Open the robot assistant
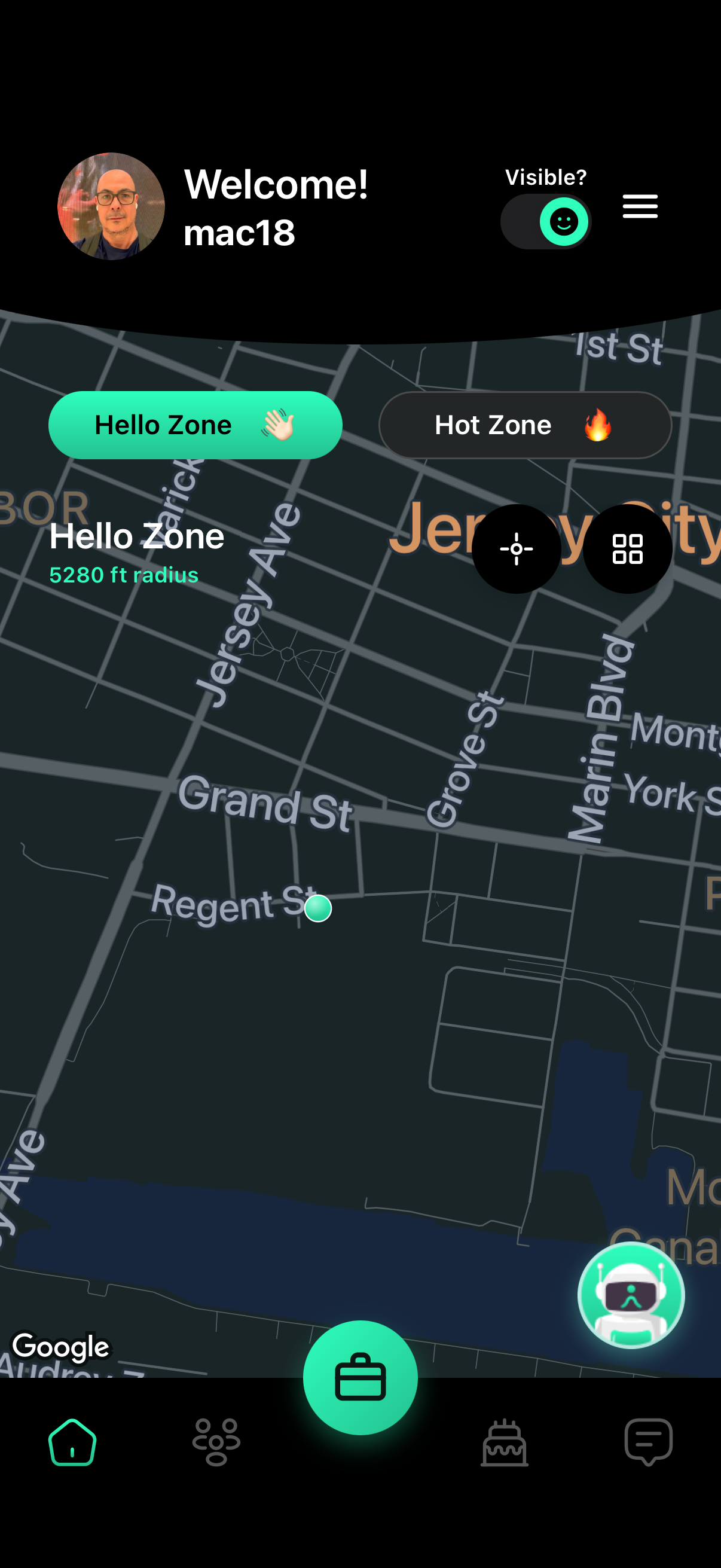721x1568 pixels. [x=631, y=1295]
